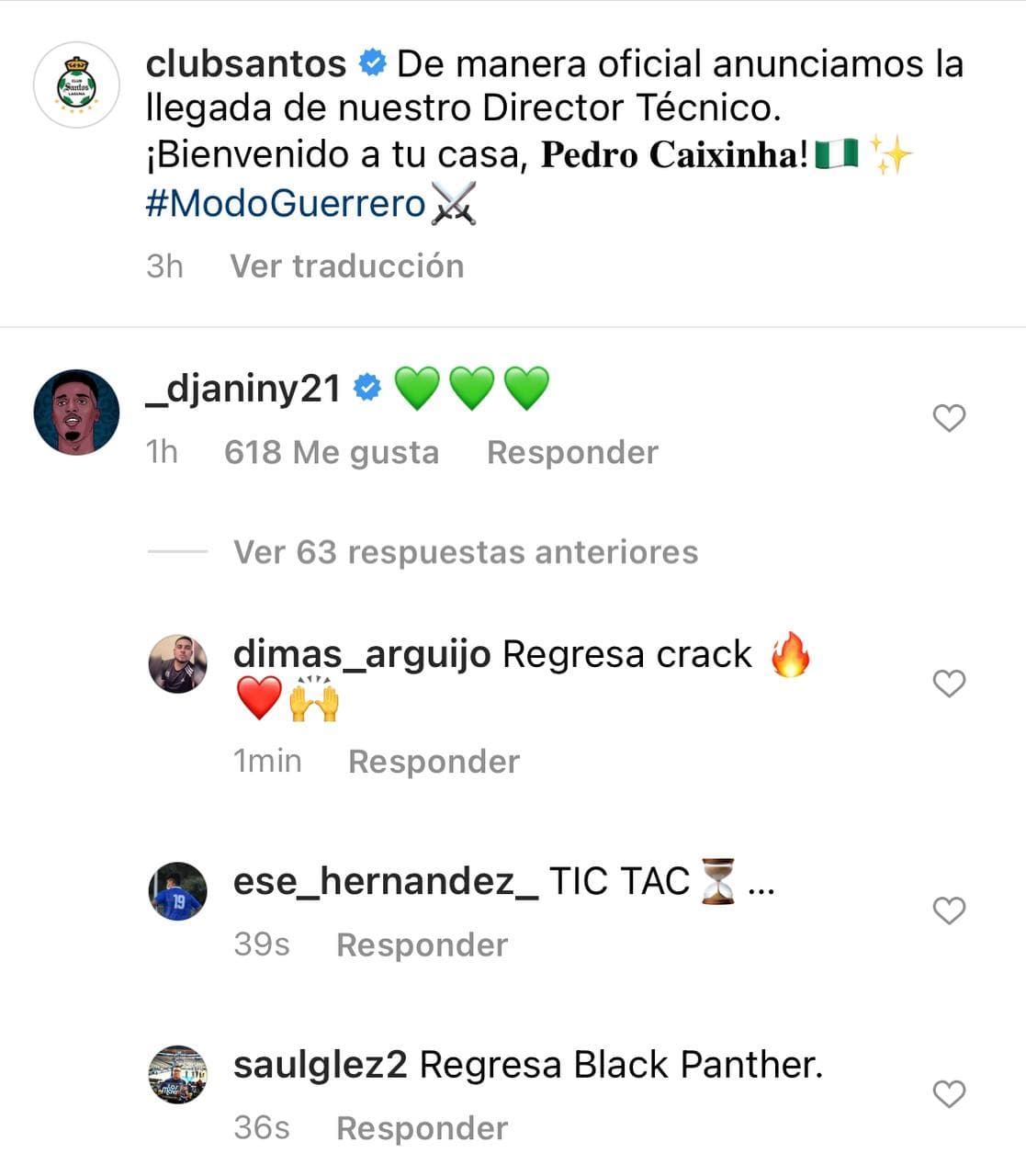Viewport: 1026px width, 1176px height.
Task: Like dimas_arguijo's reply
Action: 949,684
